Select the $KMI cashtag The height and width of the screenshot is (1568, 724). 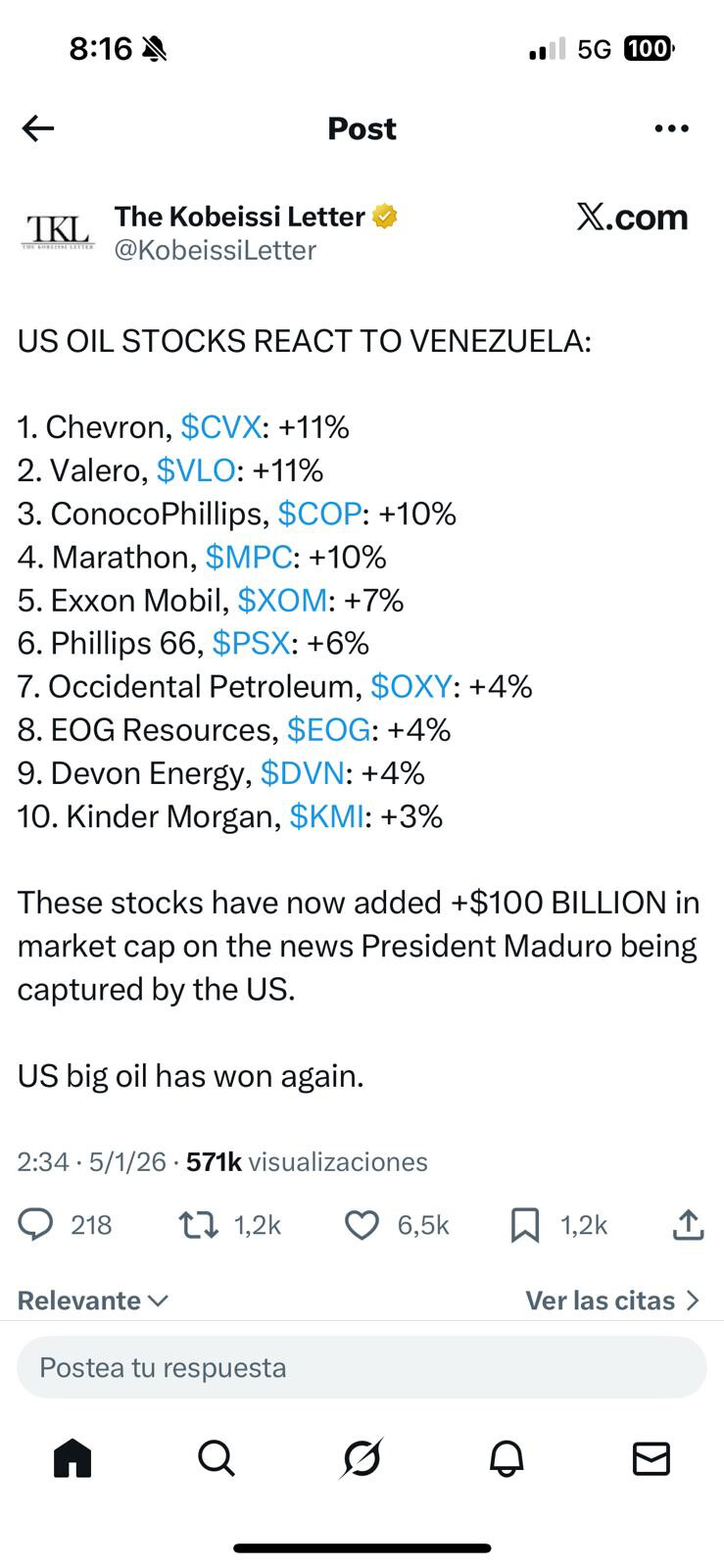(326, 816)
